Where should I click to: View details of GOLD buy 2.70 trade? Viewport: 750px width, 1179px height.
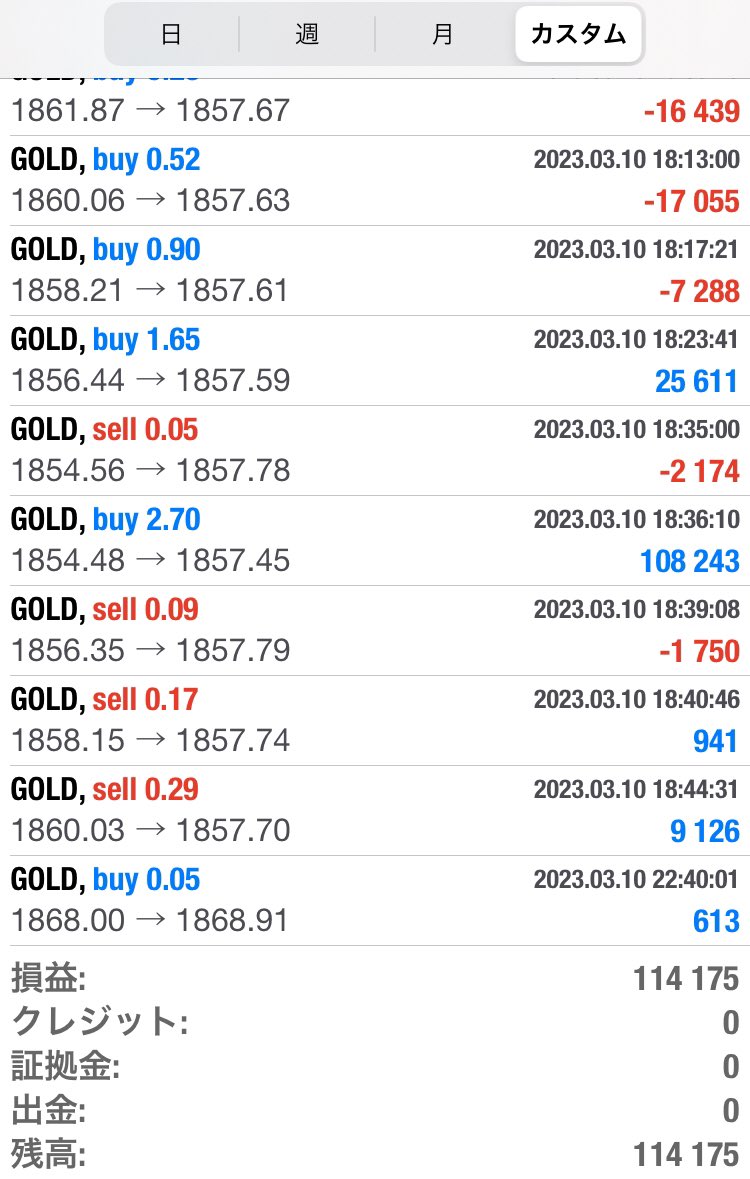375,540
